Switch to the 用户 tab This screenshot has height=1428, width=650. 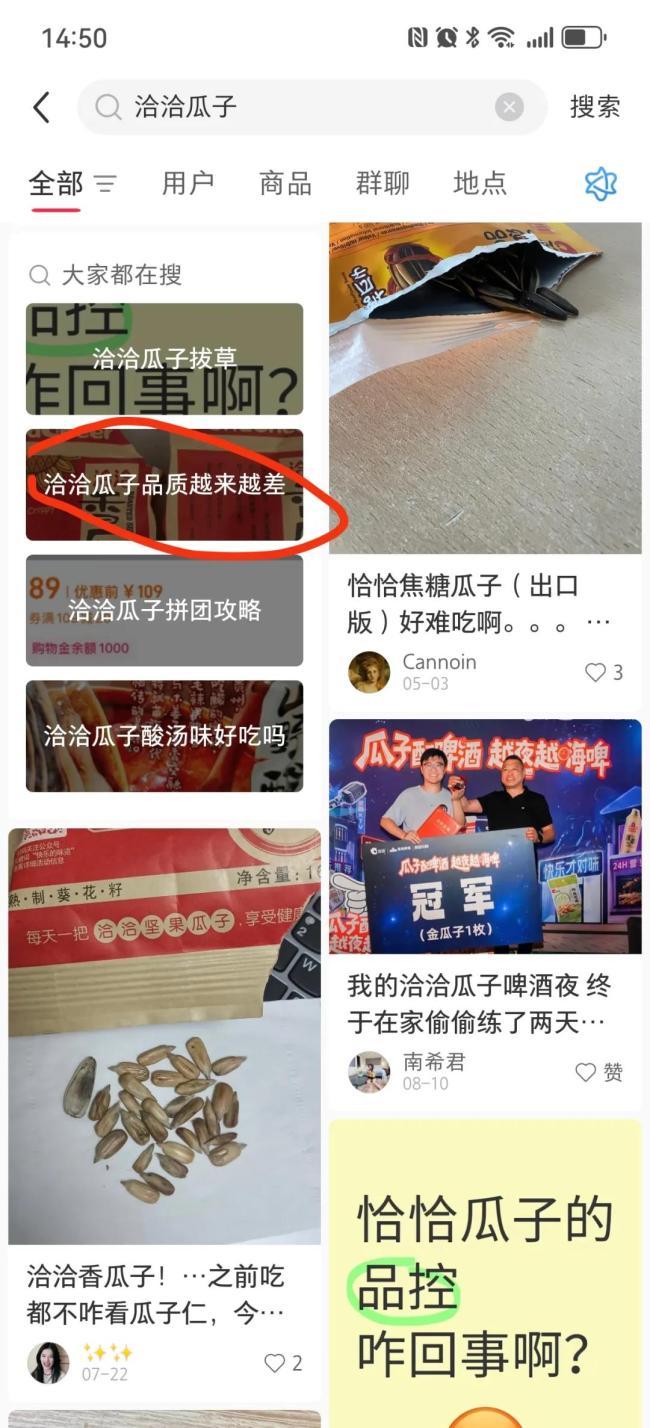188,183
